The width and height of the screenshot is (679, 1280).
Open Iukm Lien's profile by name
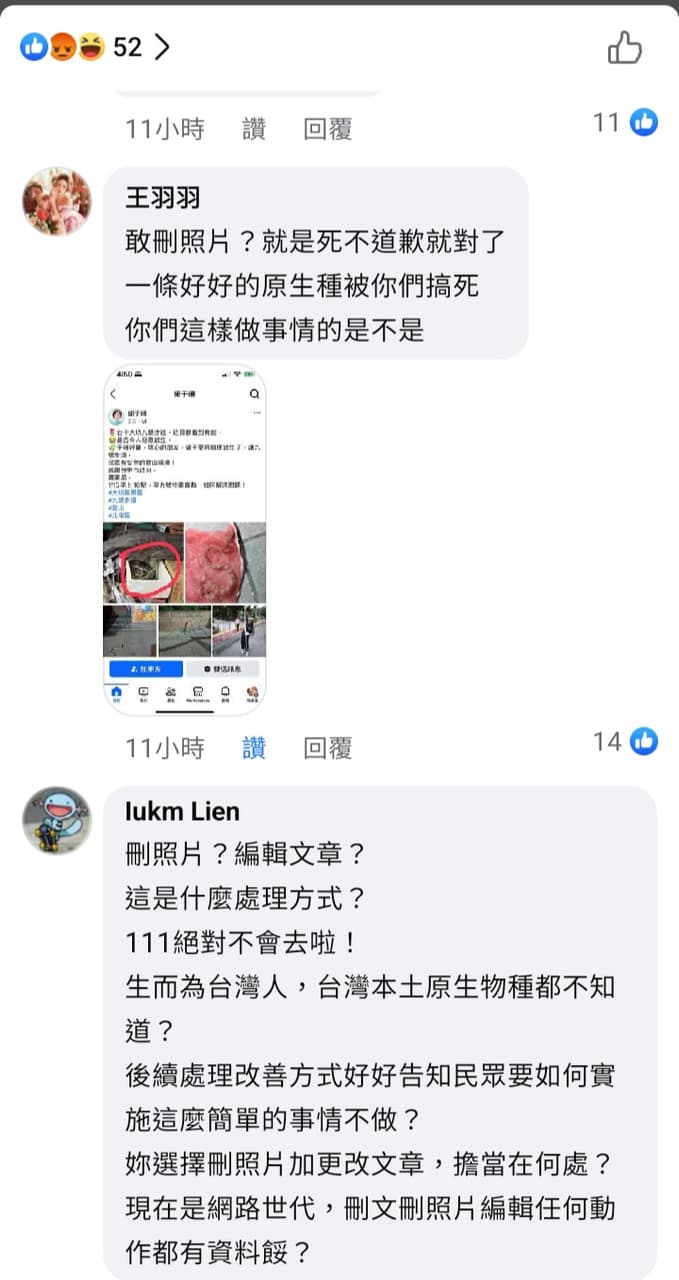[x=183, y=811]
